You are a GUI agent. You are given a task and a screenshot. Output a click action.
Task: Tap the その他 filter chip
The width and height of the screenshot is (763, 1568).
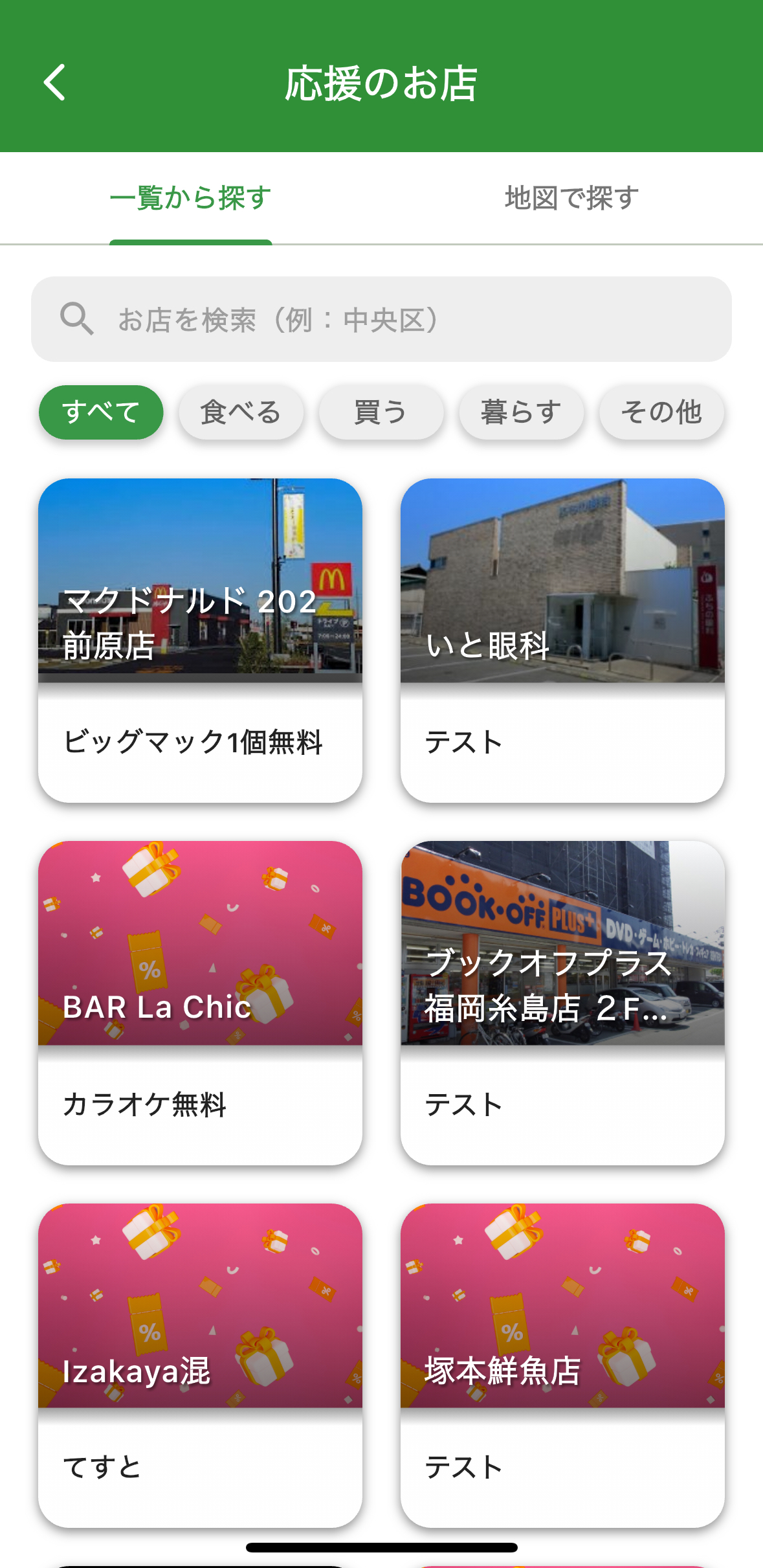click(661, 412)
